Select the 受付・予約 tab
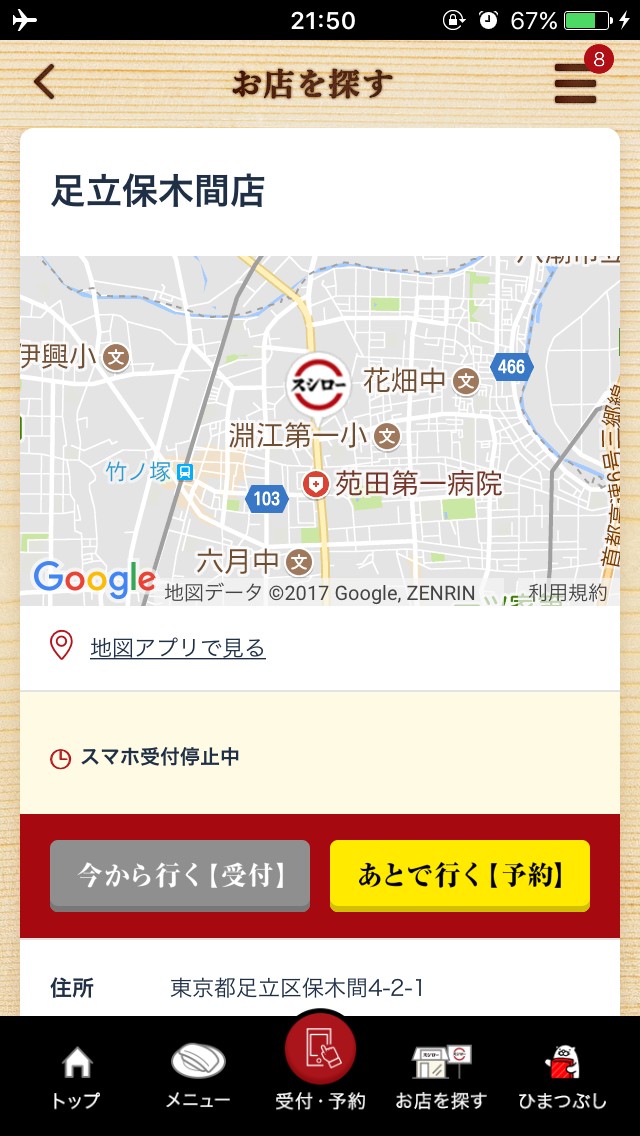The width and height of the screenshot is (640, 1136). tap(320, 1068)
